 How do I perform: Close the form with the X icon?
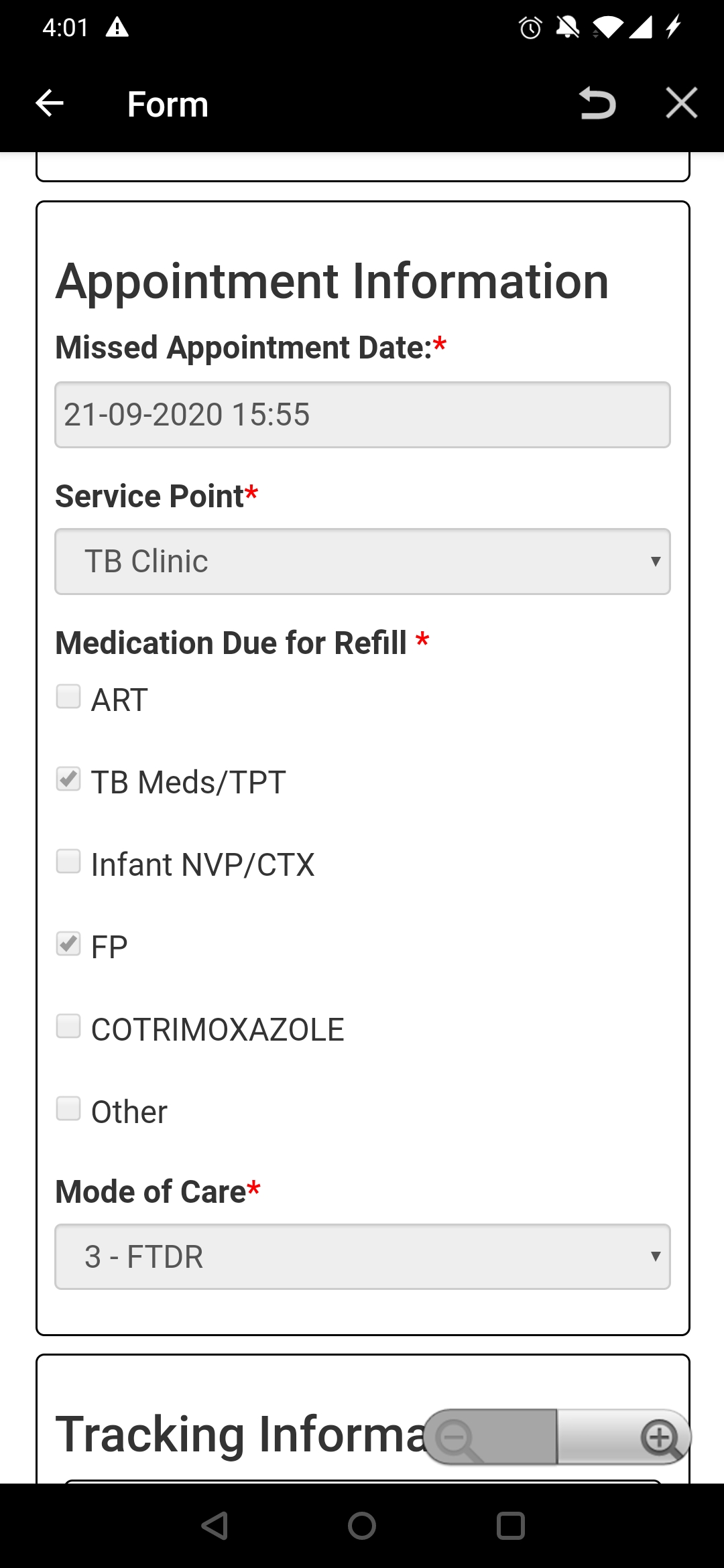click(x=682, y=103)
